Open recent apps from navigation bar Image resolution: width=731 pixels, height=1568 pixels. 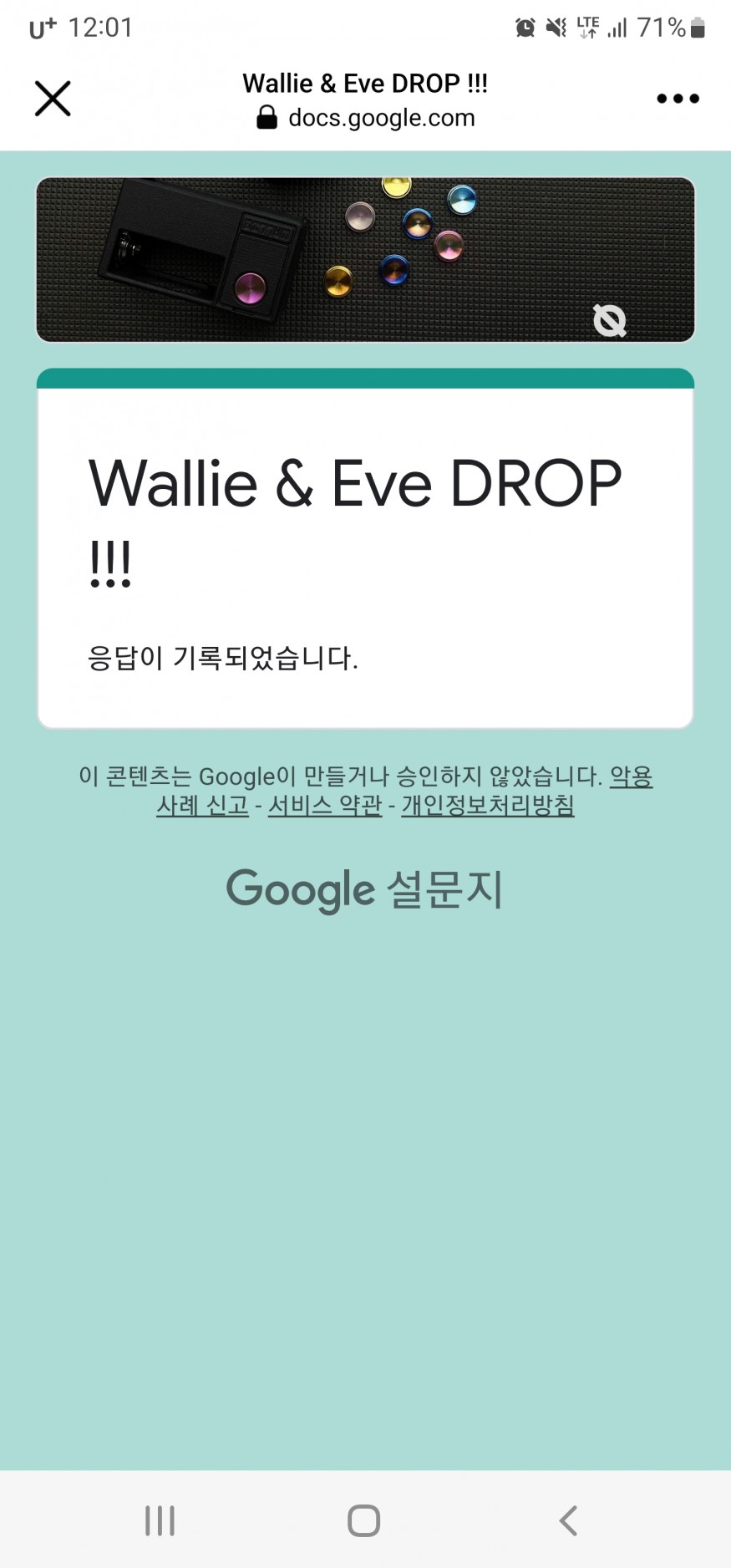[160, 1520]
